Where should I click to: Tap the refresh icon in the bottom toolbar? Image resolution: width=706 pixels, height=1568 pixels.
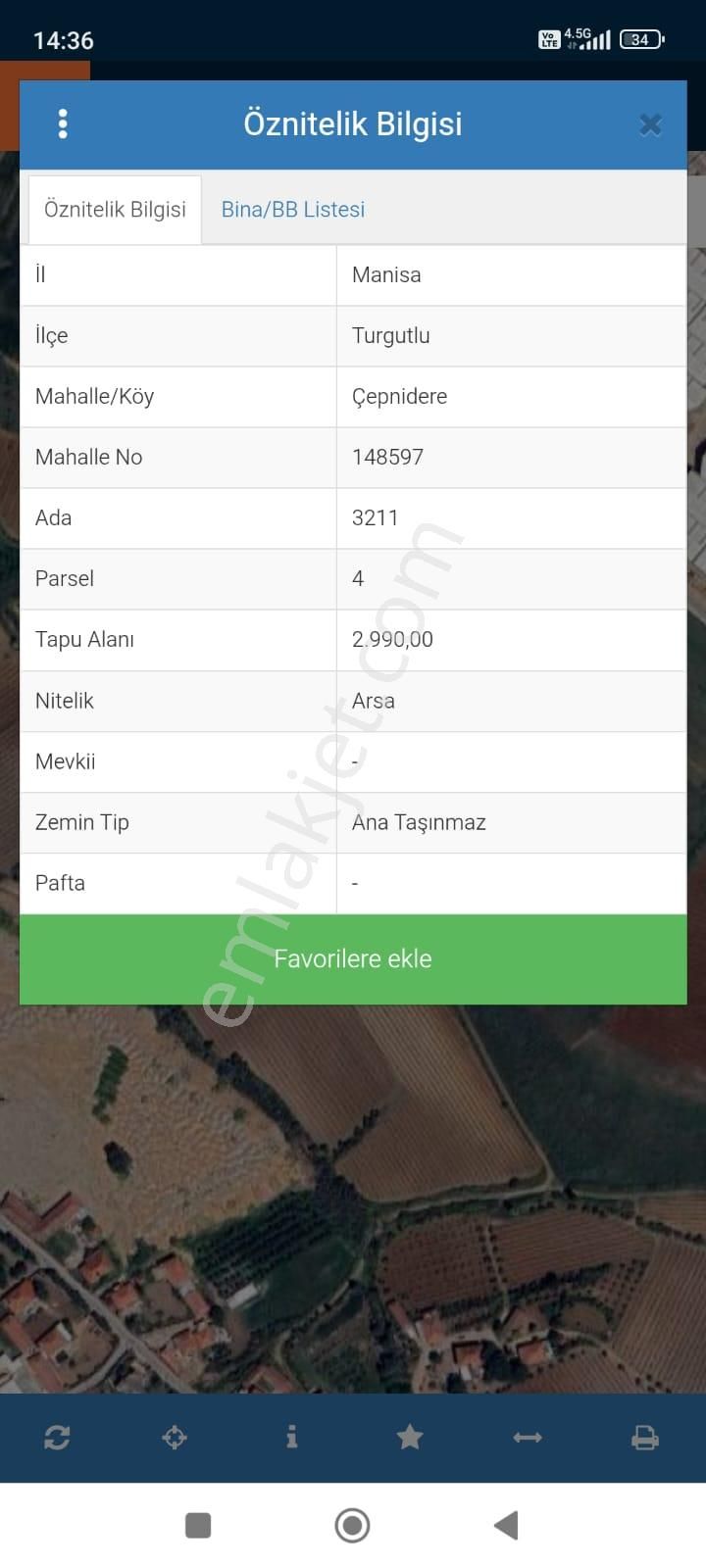click(57, 1438)
